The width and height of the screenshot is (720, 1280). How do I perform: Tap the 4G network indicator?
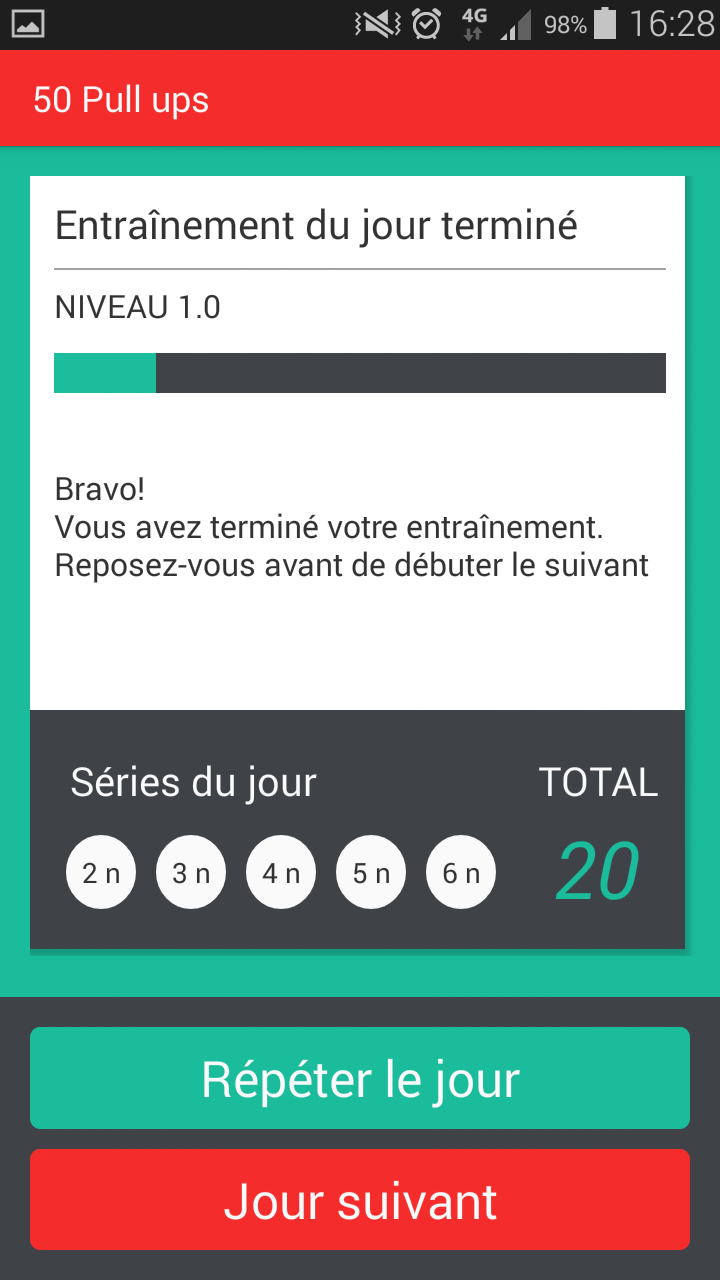[472, 22]
